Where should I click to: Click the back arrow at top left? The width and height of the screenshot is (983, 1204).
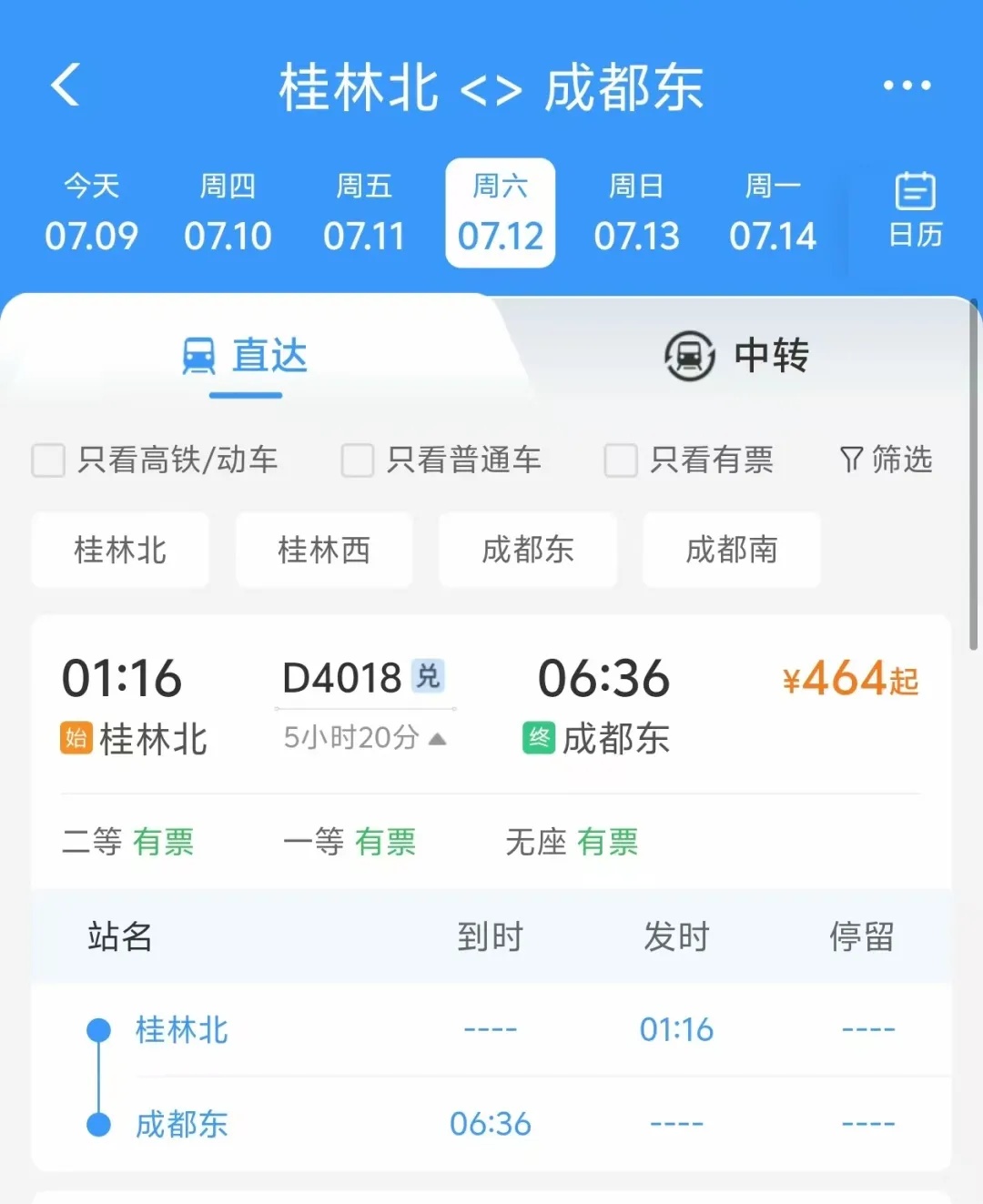coord(63,85)
